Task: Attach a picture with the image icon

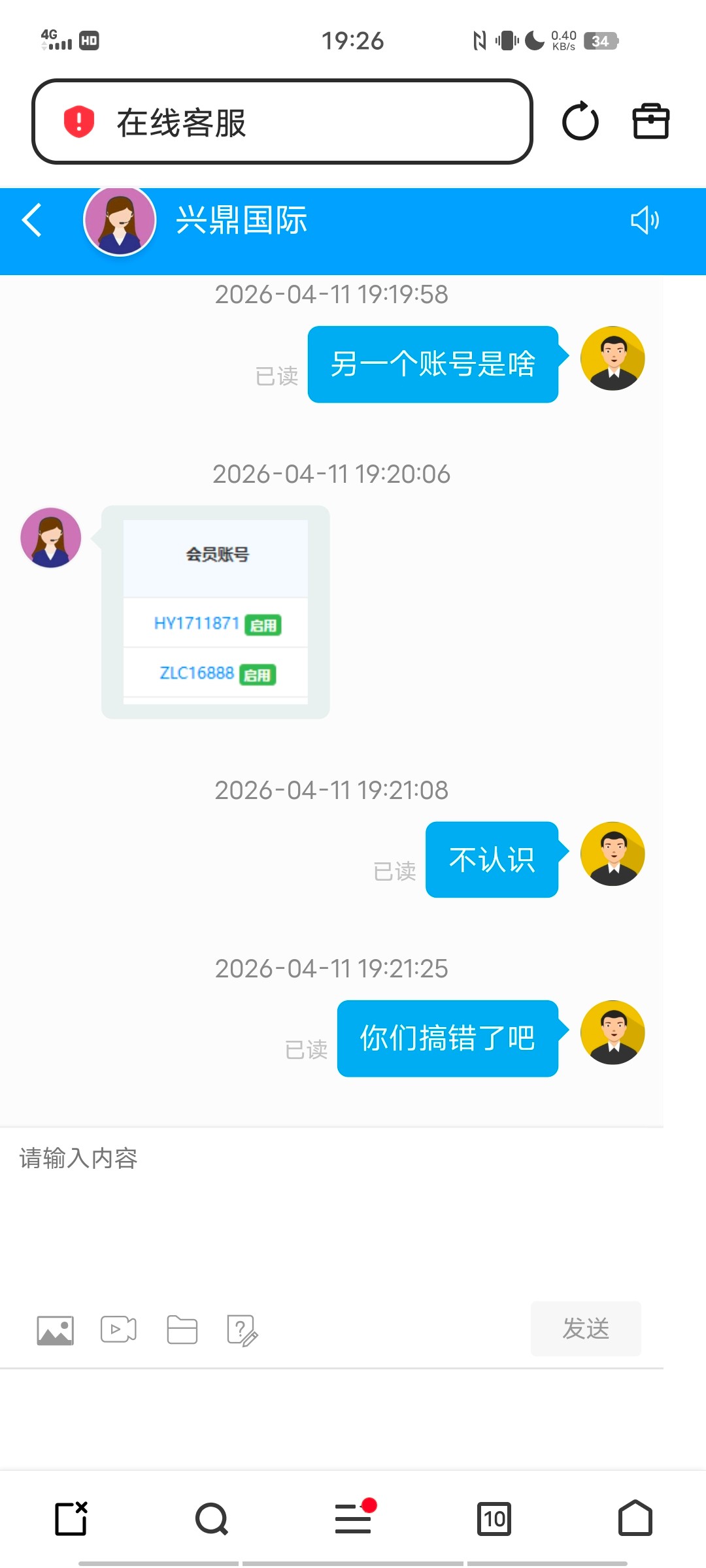Action: (56, 1330)
